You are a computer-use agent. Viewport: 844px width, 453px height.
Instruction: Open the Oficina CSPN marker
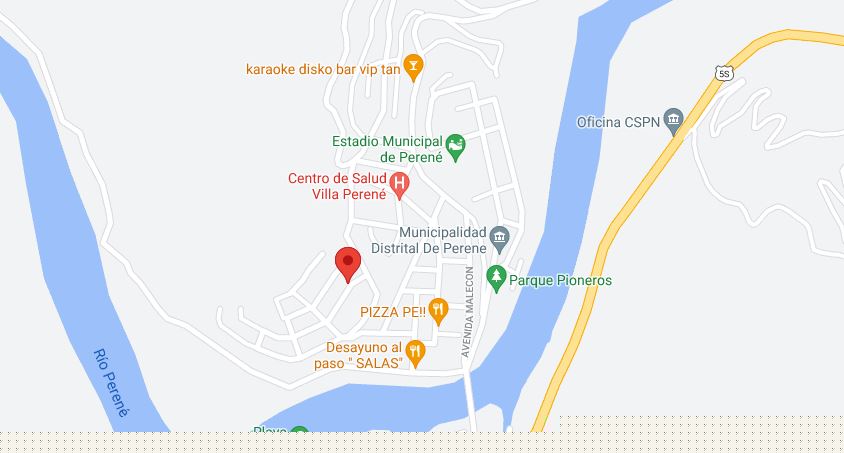pos(673,122)
